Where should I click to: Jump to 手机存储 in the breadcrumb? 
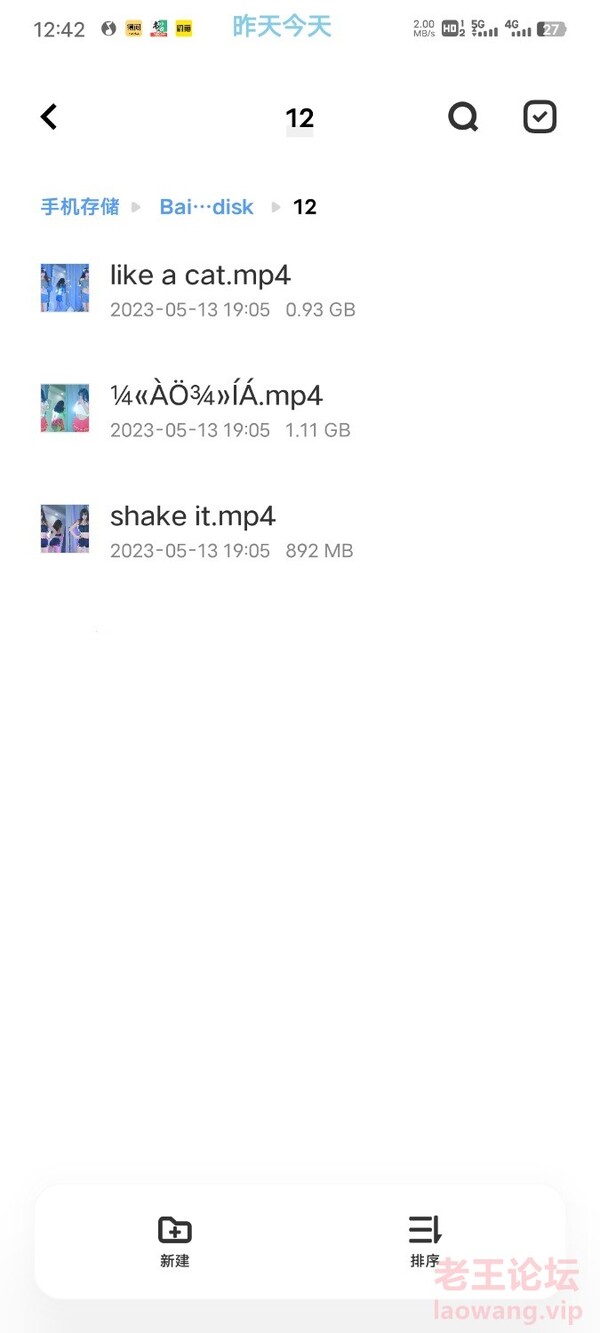(80, 207)
